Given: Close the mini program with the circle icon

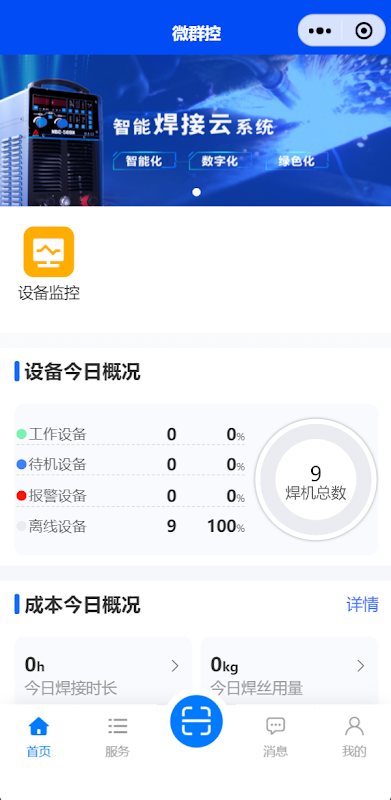Looking at the screenshot, I should click(363, 31).
